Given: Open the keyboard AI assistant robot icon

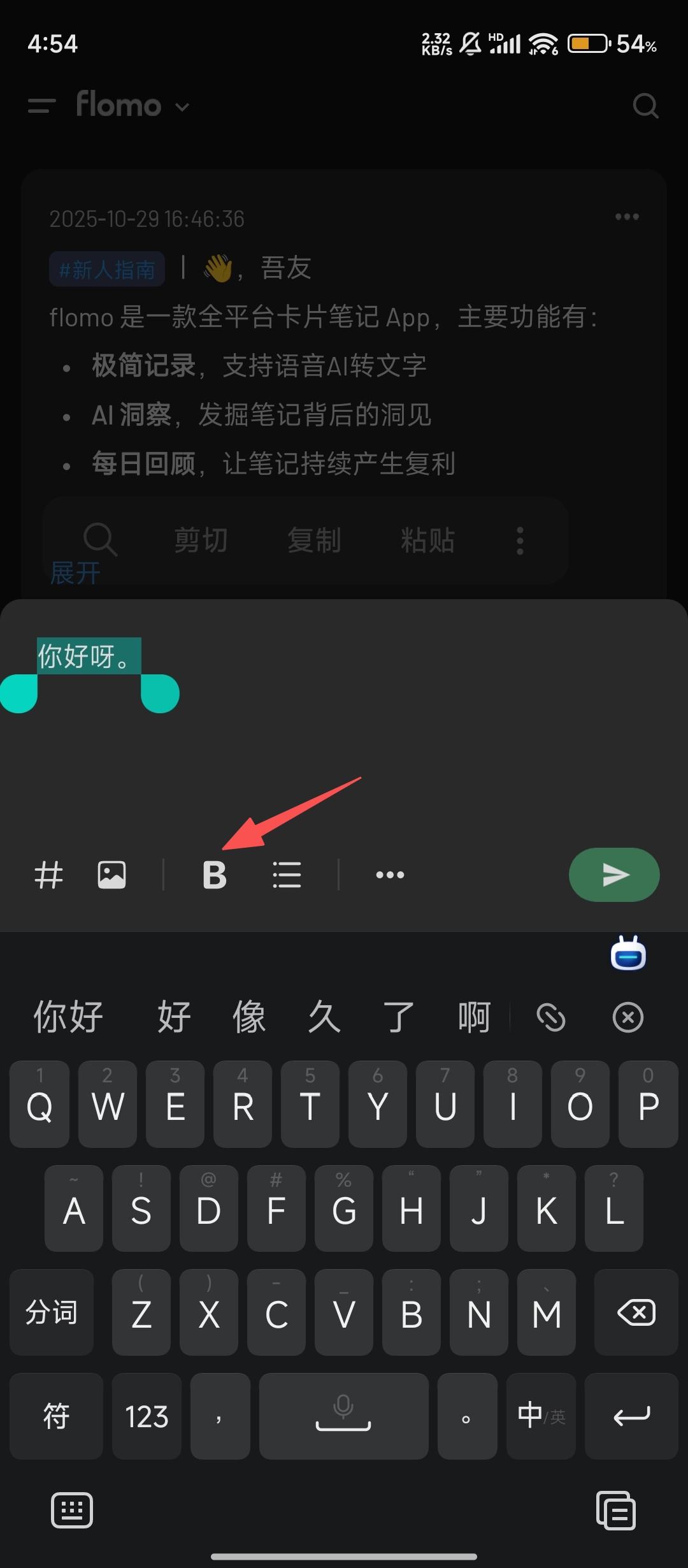Looking at the screenshot, I should [x=628, y=954].
